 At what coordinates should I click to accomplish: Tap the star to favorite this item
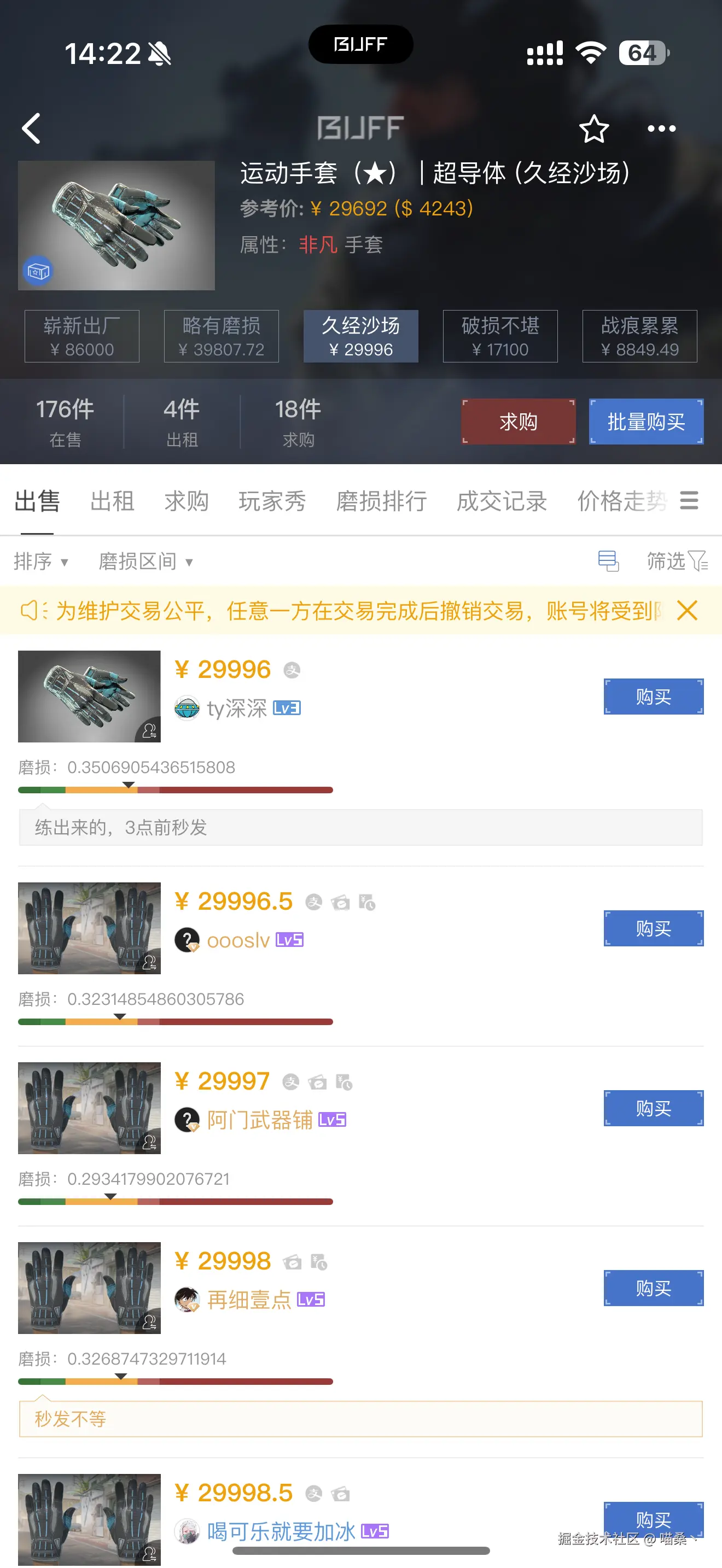coord(593,128)
